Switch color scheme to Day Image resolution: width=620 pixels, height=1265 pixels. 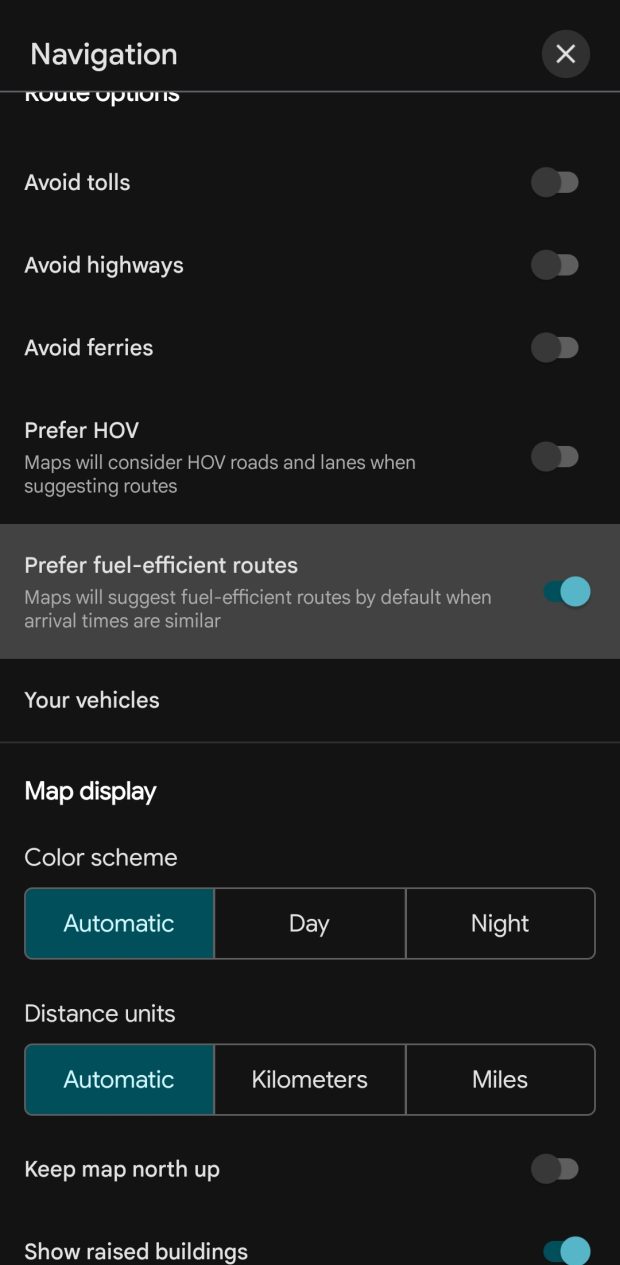pyautogui.click(x=310, y=923)
